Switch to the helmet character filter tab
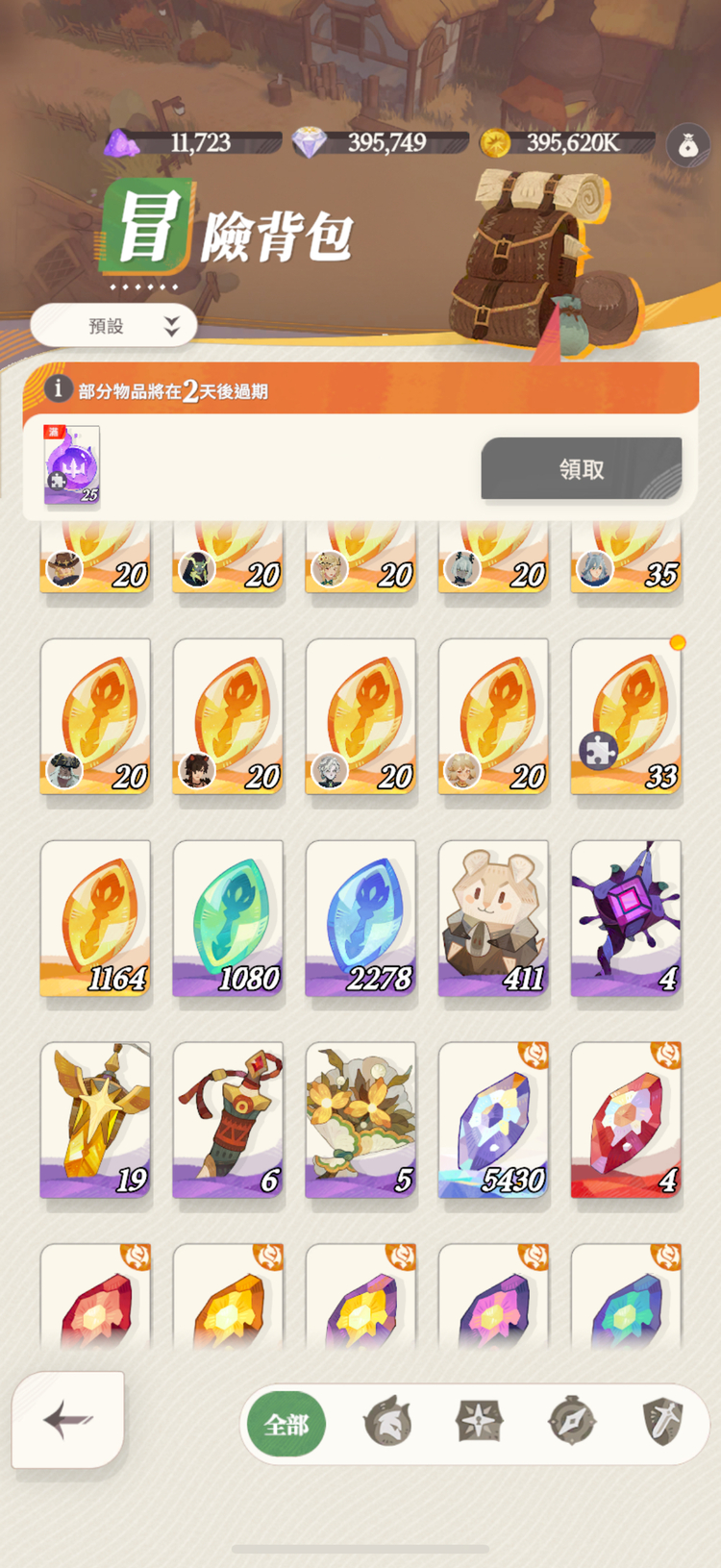This screenshot has height=1568, width=721. coord(387,1422)
